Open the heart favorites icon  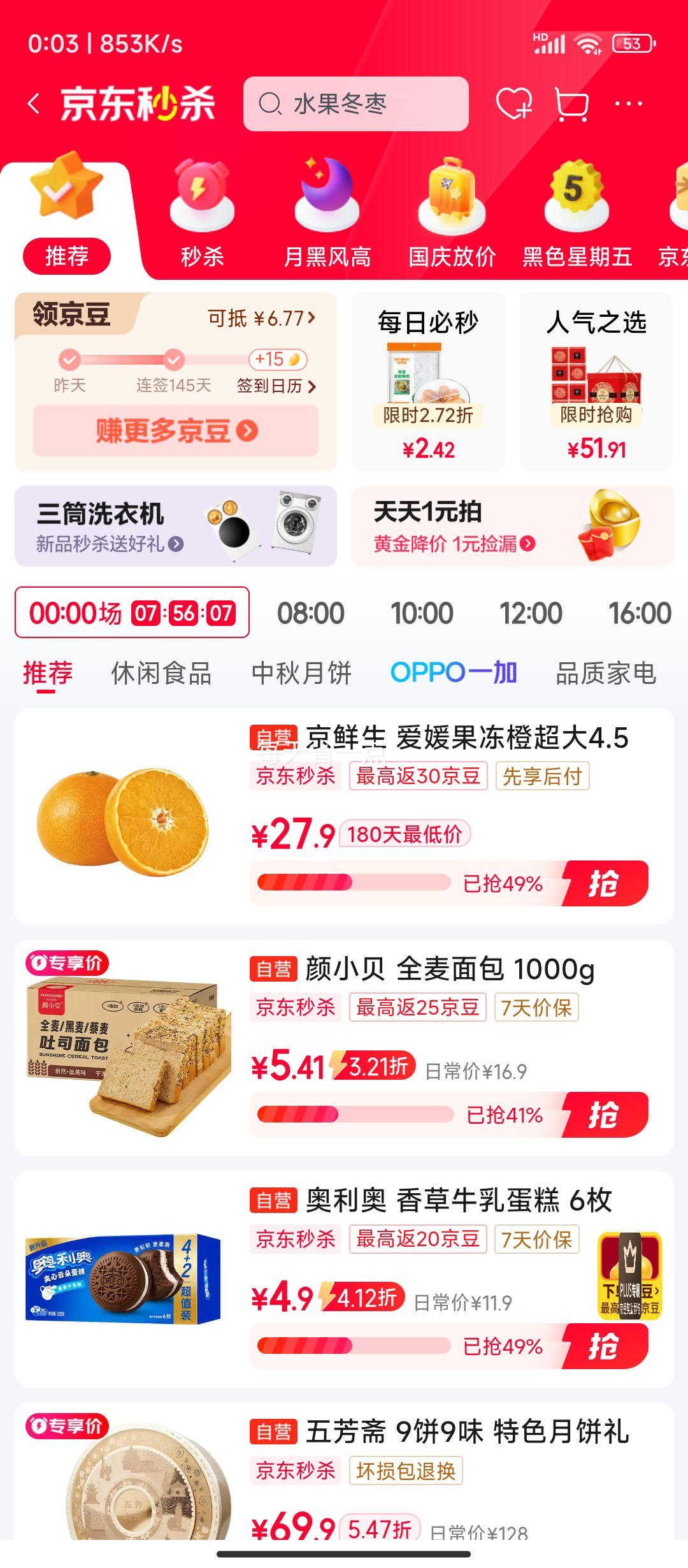click(x=513, y=104)
